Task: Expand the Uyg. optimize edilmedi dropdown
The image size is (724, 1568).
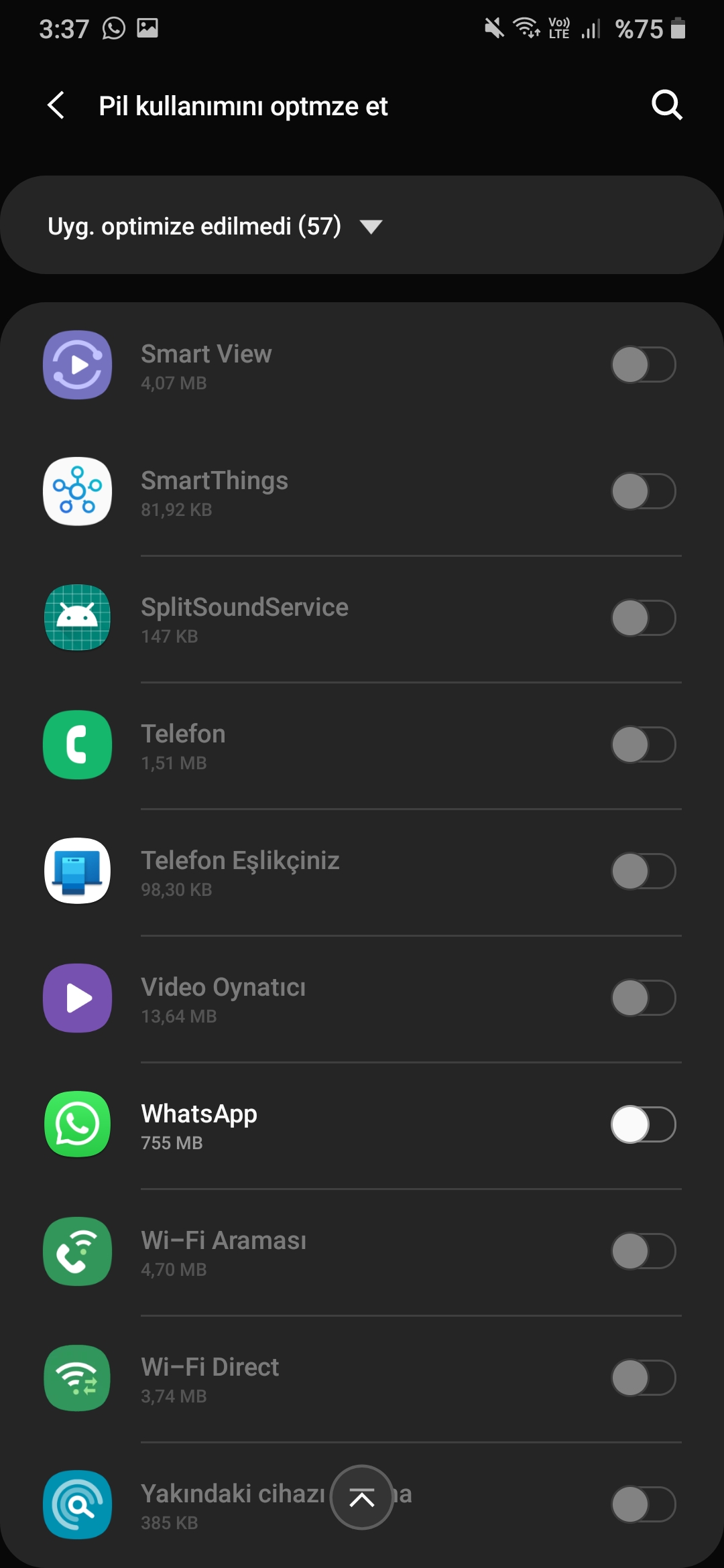Action: coord(215,226)
